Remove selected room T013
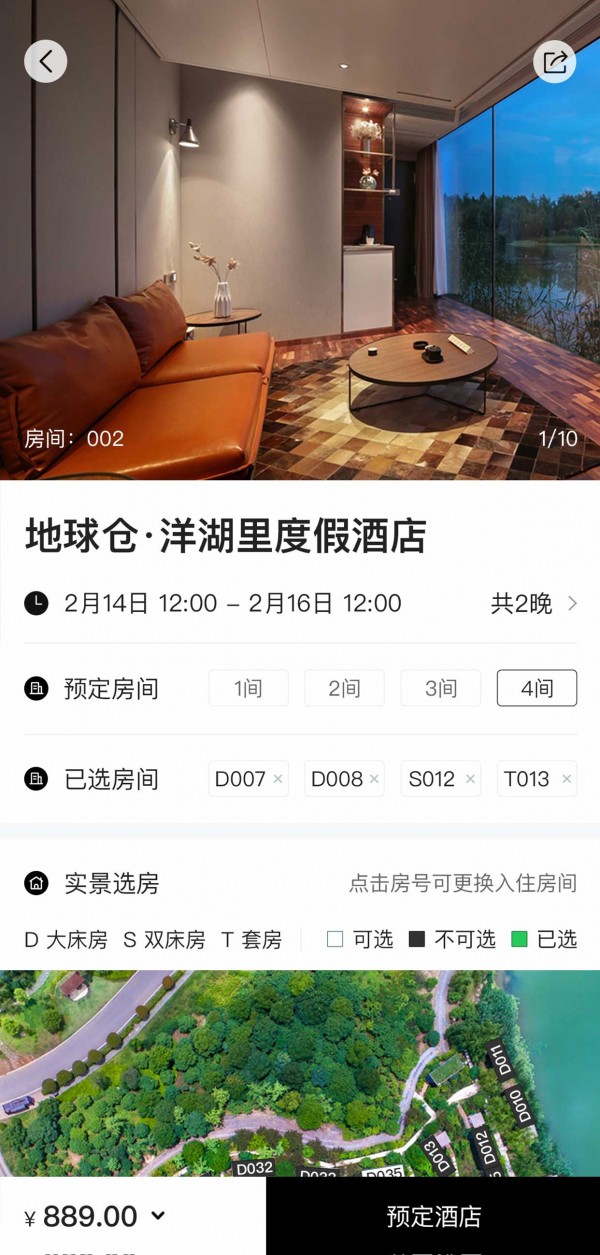Viewport: 600px width, 1255px height. 566,779
